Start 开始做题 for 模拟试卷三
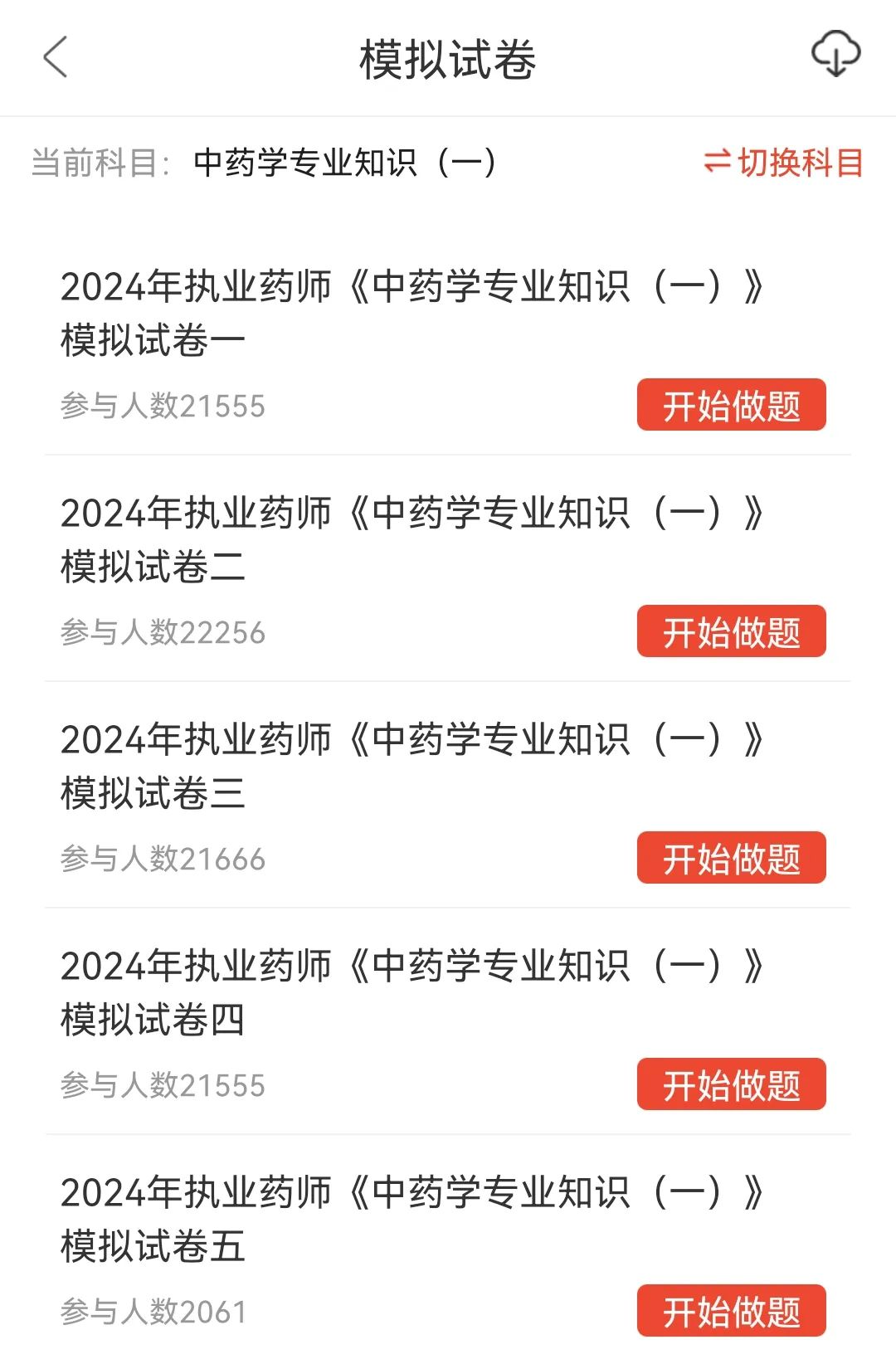Viewport: 896px width, 1359px height. point(731,858)
